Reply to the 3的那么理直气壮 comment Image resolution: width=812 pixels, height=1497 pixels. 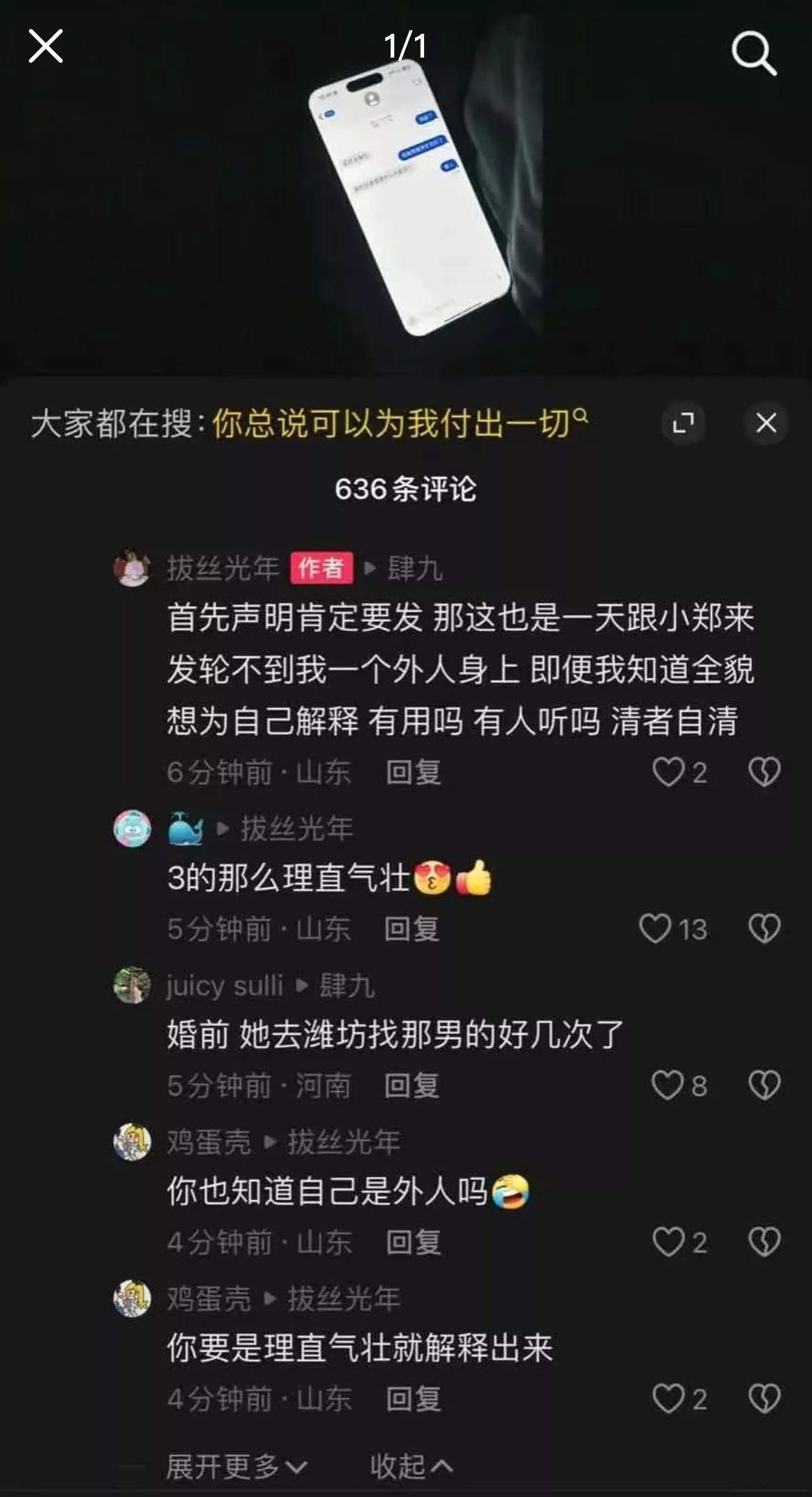[x=412, y=929]
